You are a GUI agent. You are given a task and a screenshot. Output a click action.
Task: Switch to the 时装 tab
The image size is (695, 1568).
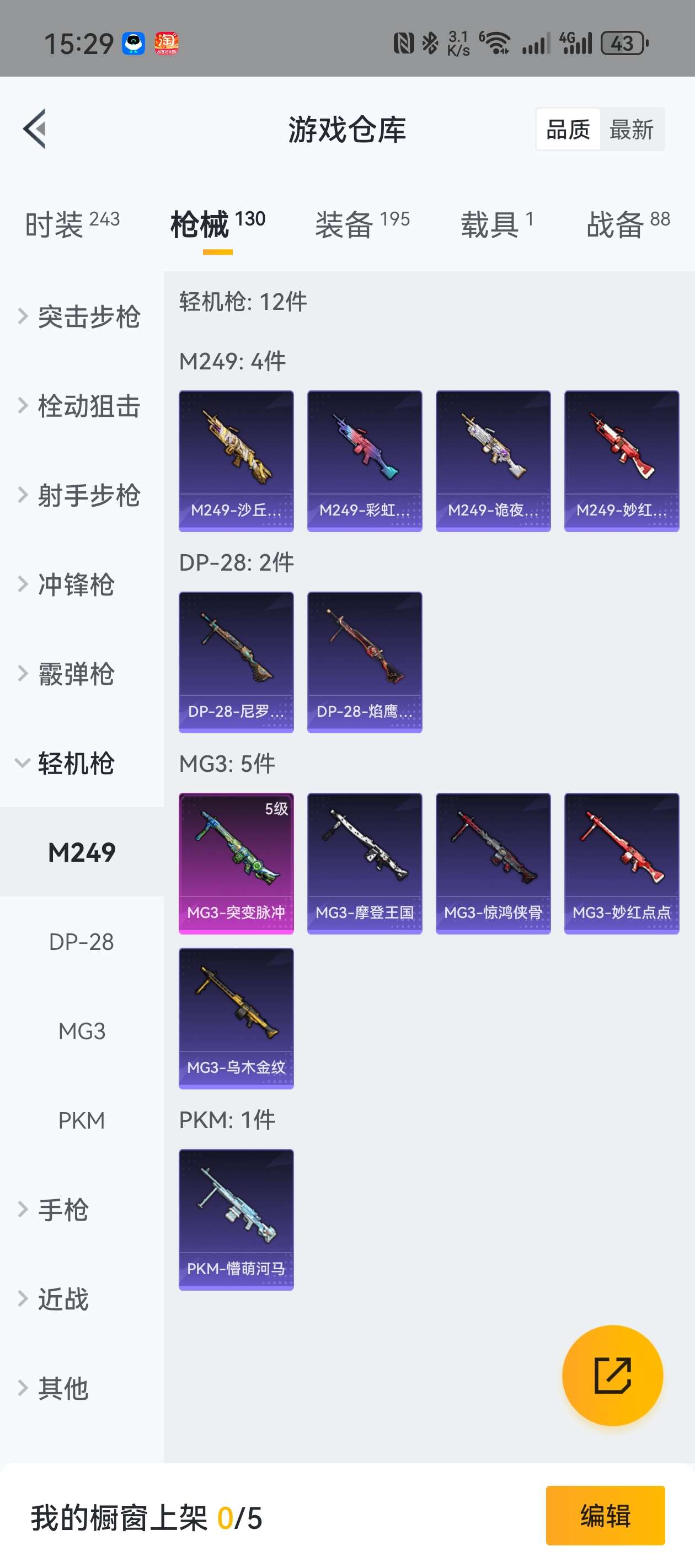71,224
